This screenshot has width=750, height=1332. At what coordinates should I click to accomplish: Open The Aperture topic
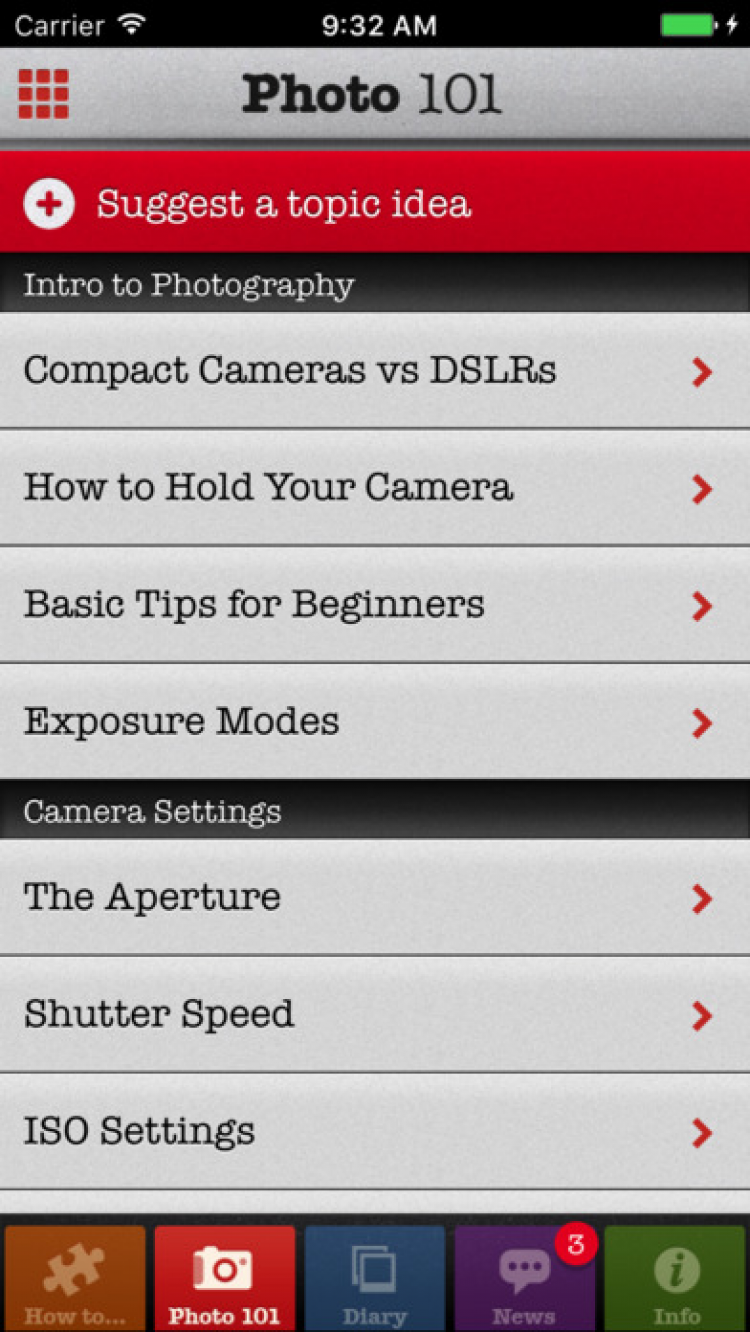pos(375,898)
